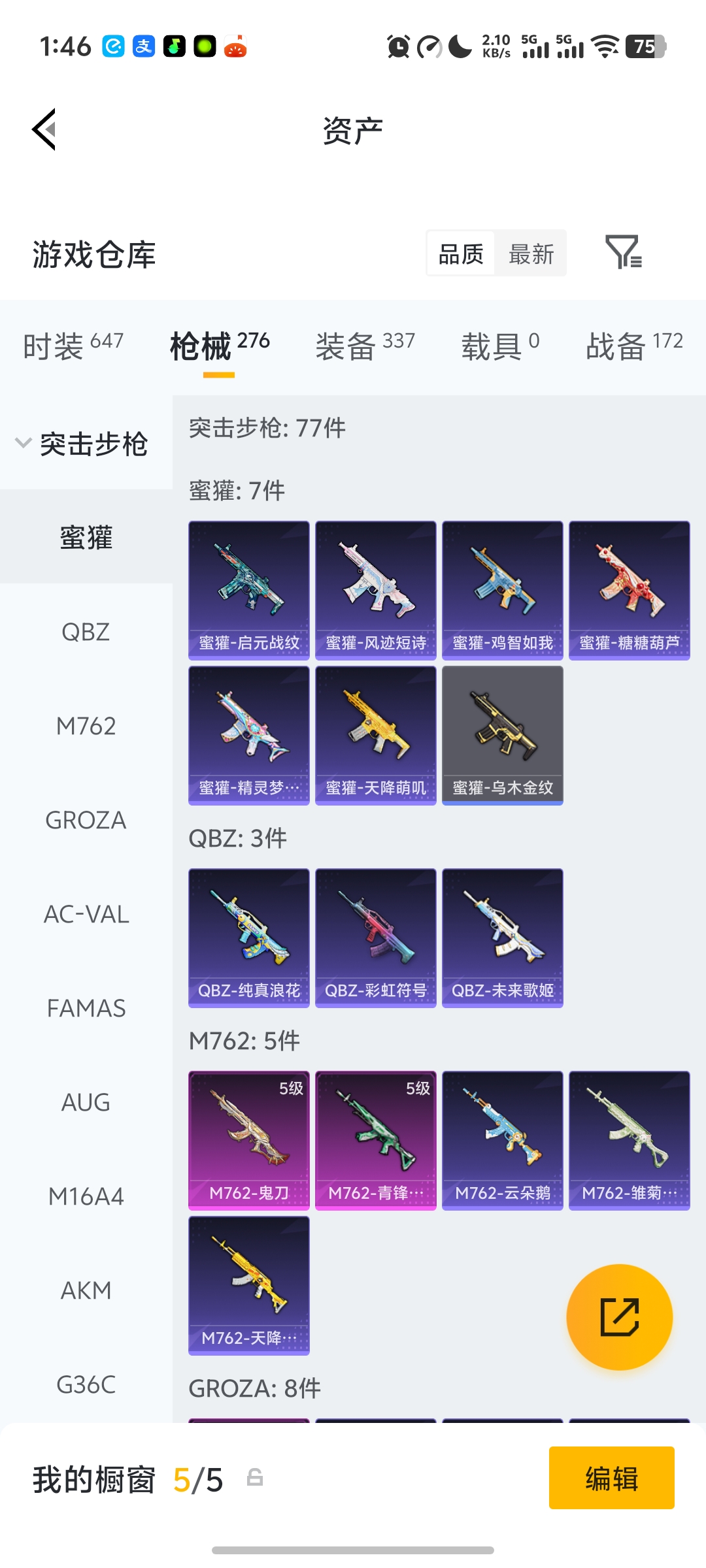Tap the Alipay icon in status bar
706x1568 pixels.
click(143, 46)
